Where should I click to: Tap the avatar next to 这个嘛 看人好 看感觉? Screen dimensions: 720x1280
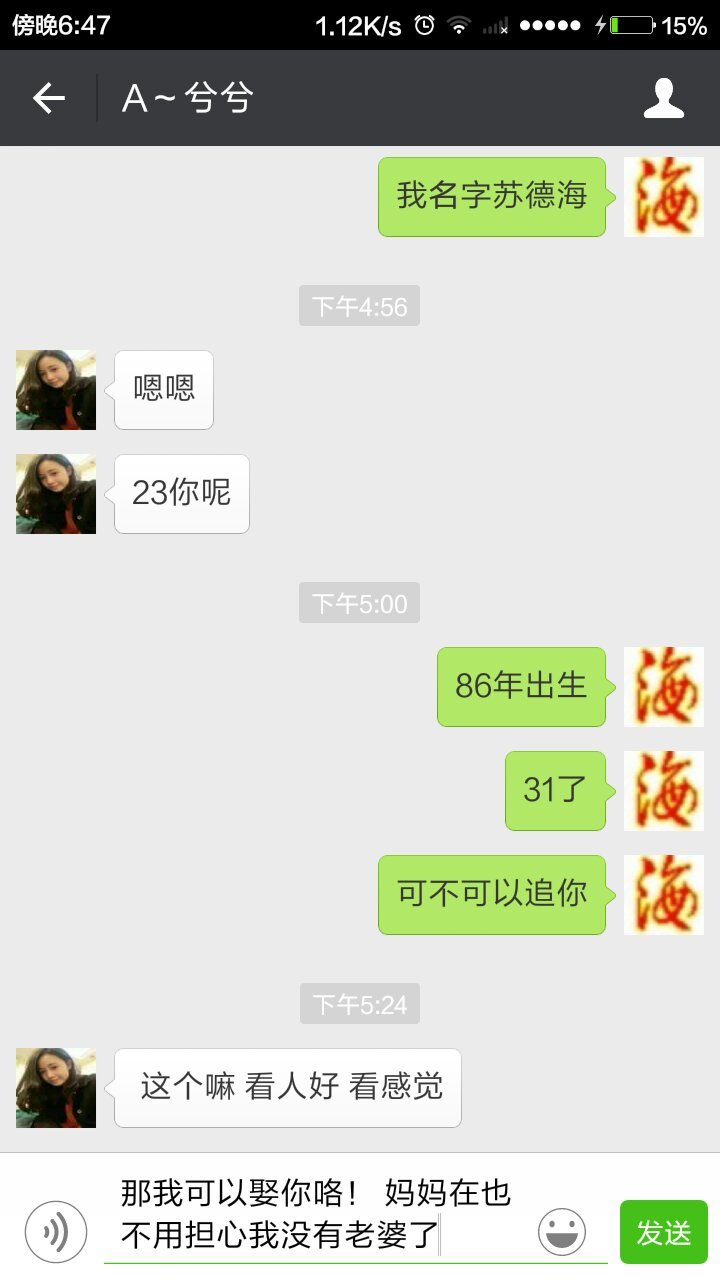click(56, 1088)
